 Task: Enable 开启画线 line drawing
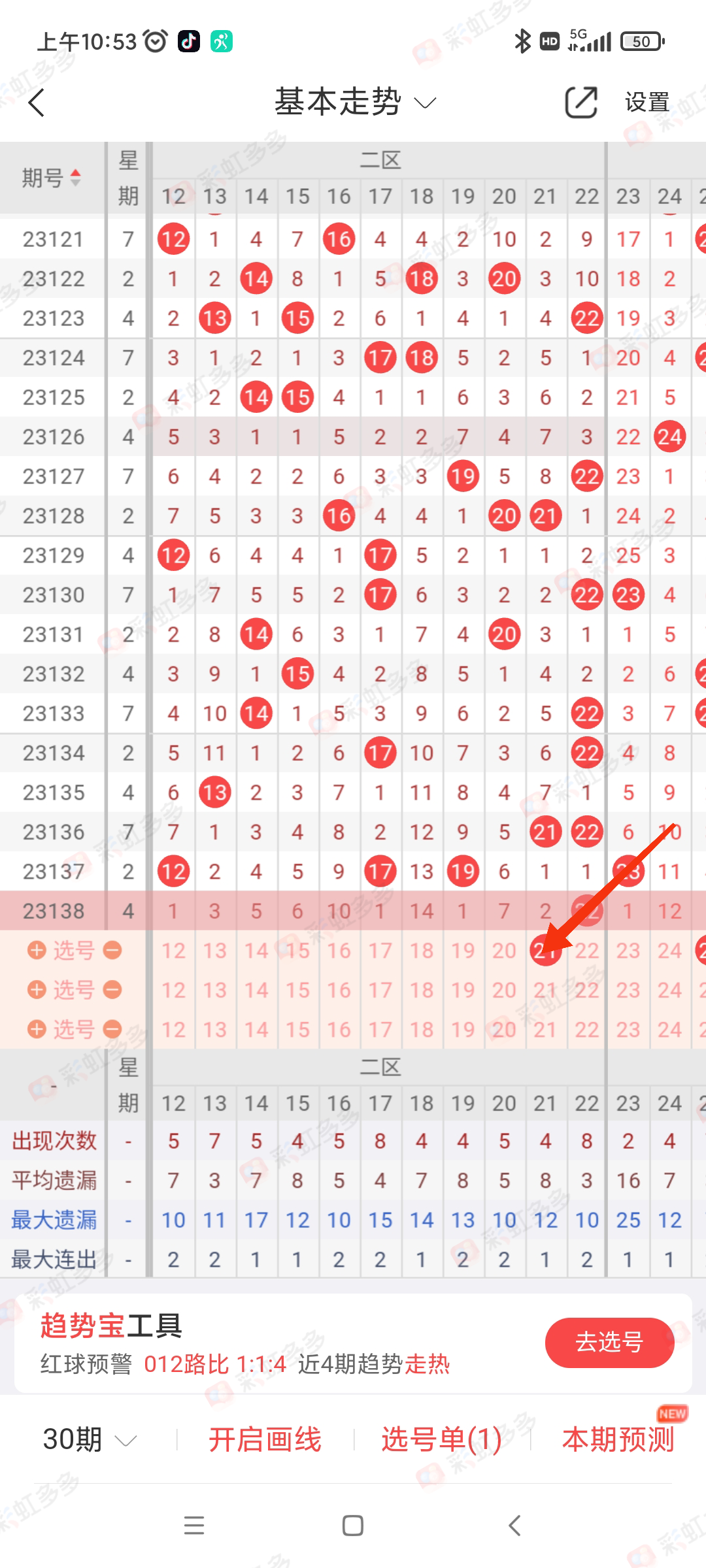point(265,1439)
